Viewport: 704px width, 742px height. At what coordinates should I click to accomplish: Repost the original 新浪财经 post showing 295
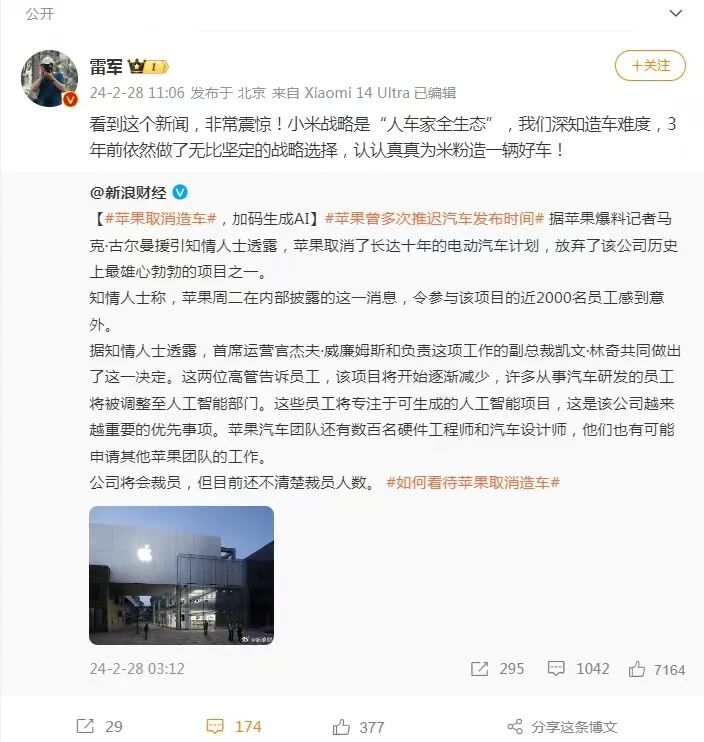pyautogui.click(x=497, y=669)
